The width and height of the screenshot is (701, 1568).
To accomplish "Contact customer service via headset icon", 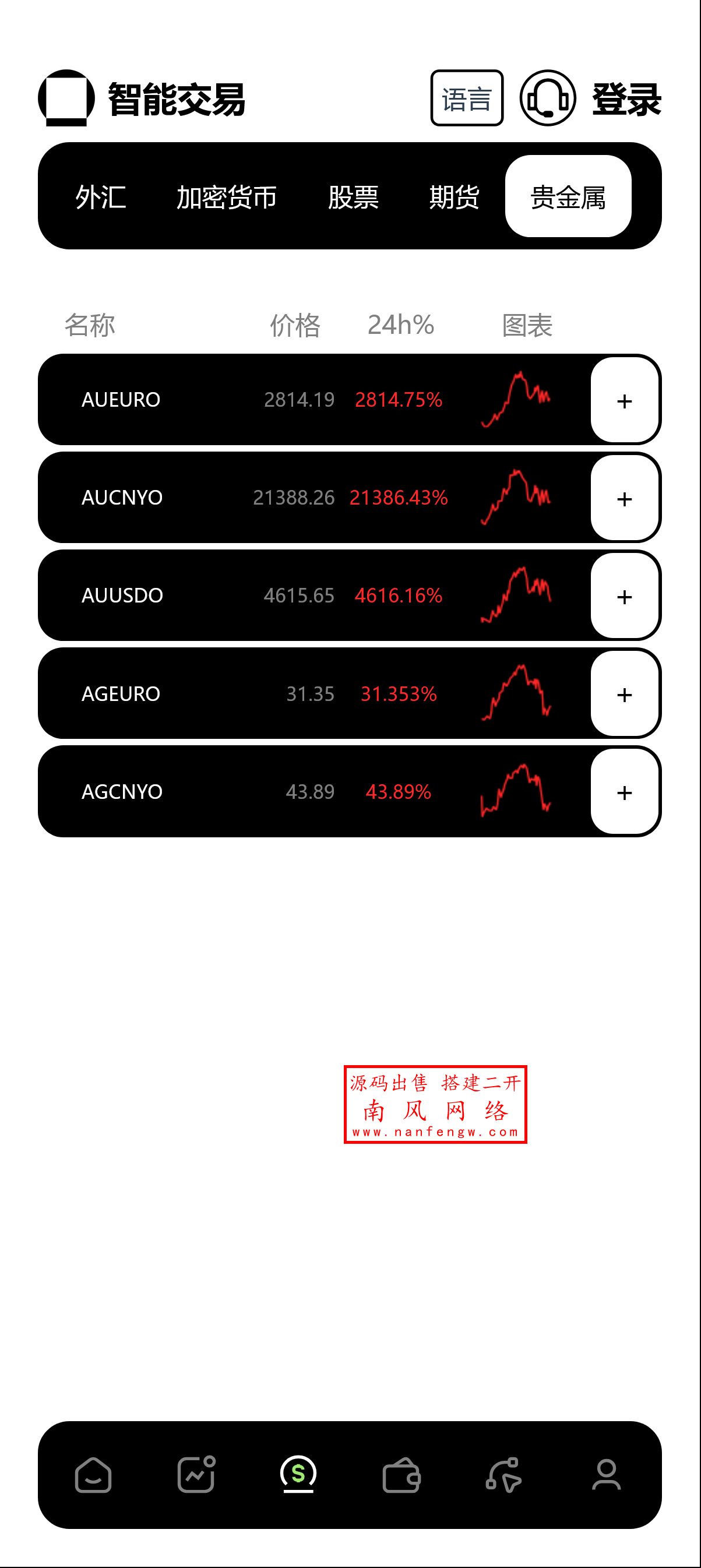I will pyautogui.click(x=548, y=99).
